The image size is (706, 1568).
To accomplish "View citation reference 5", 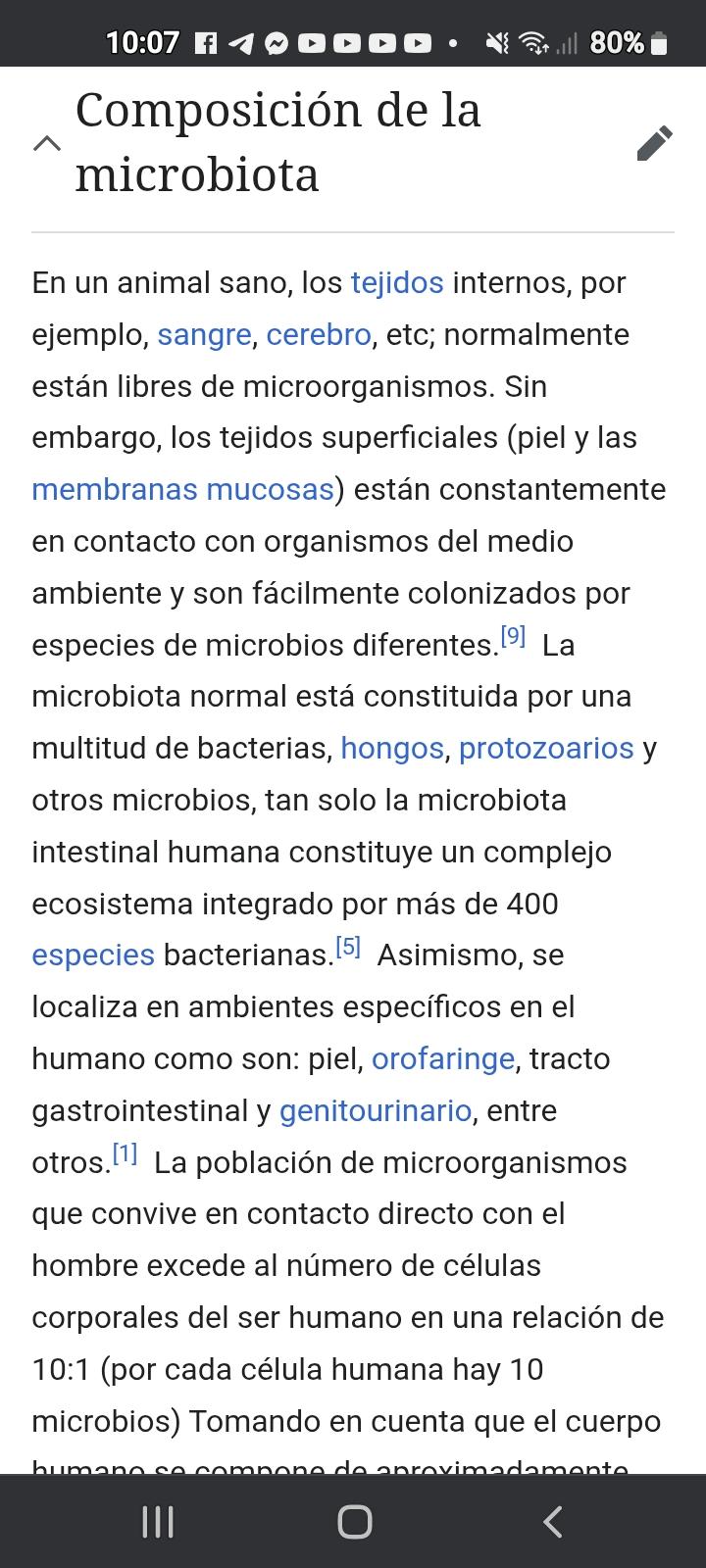I will (348, 948).
